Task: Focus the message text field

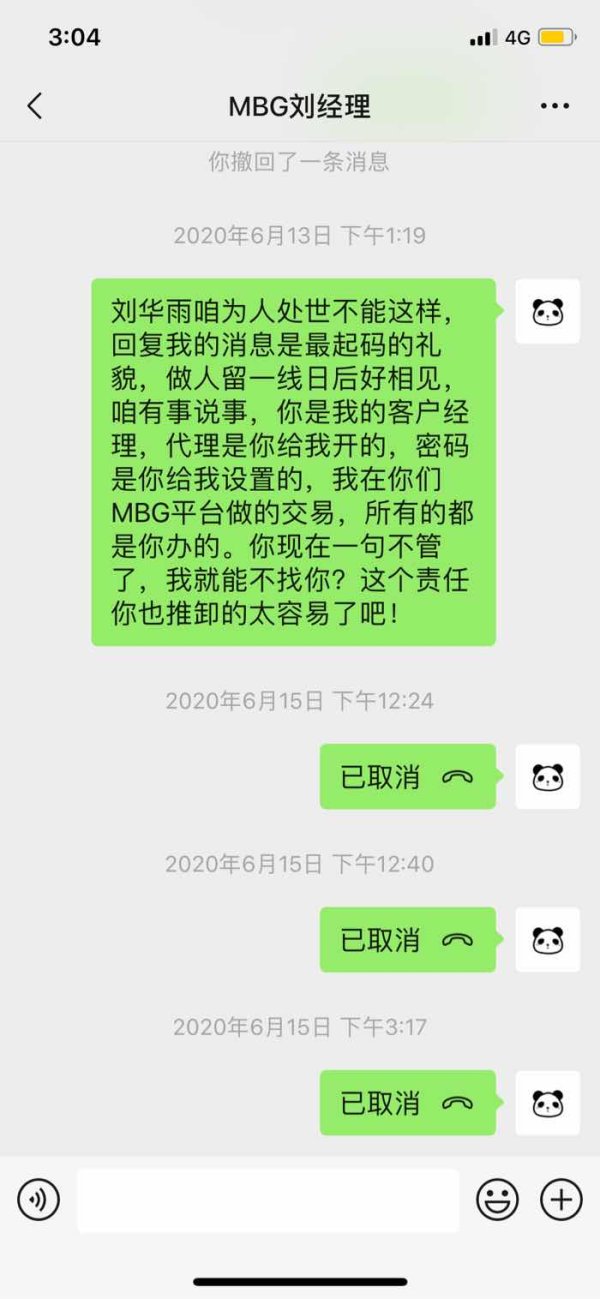Action: (x=268, y=1200)
